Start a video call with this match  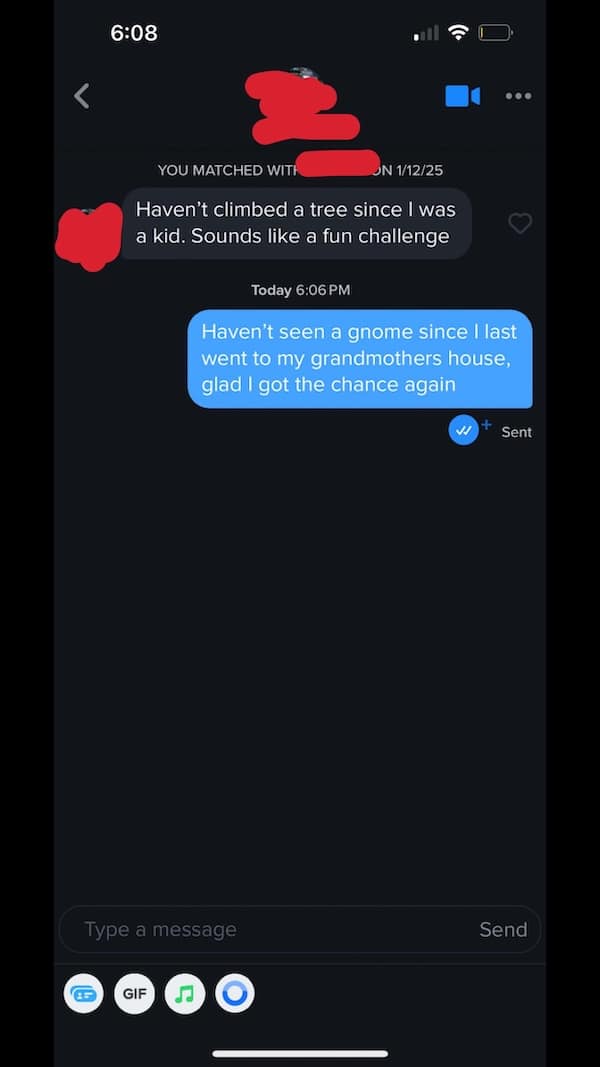(x=462, y=96)
